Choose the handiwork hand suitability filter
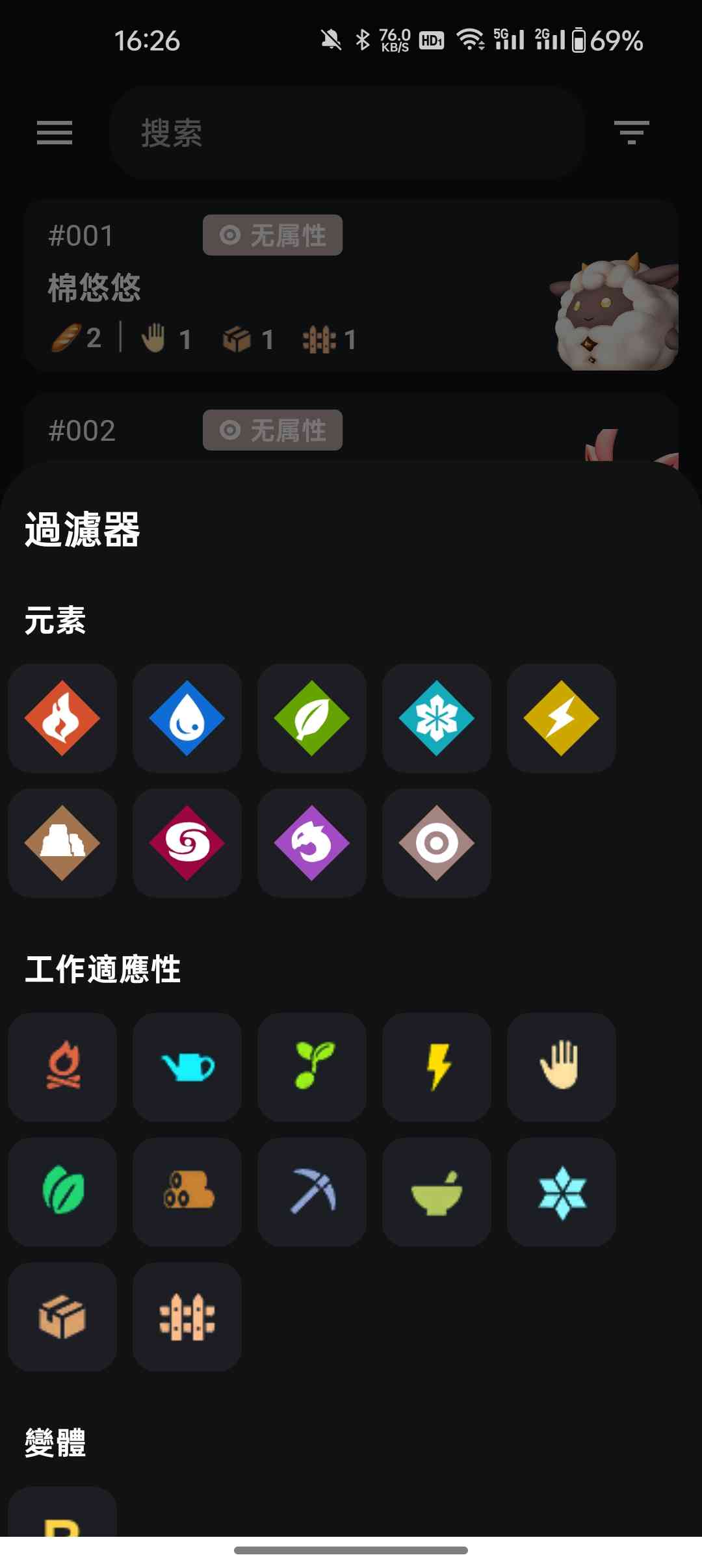 (562, 1067)
